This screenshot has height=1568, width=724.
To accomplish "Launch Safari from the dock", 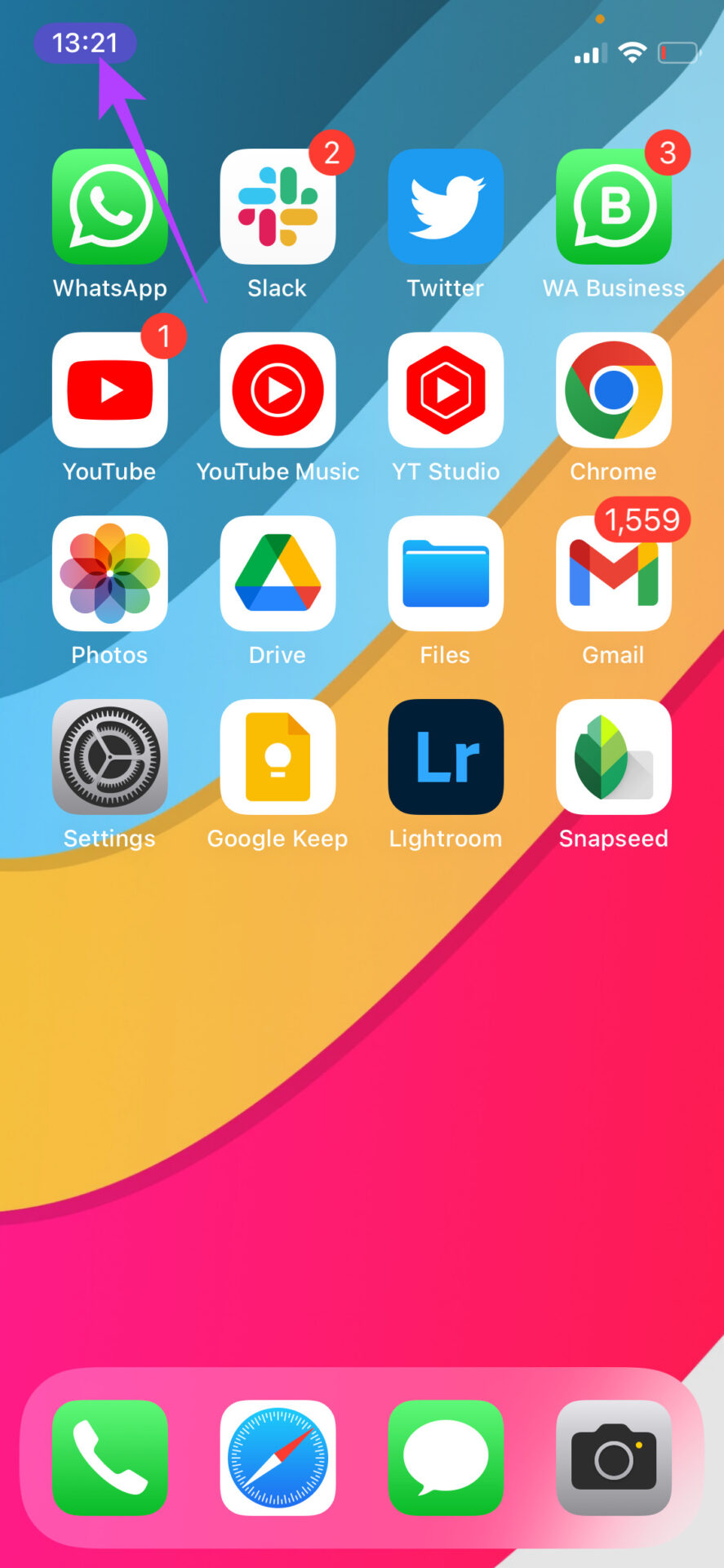I will [x=278, y=1458].
